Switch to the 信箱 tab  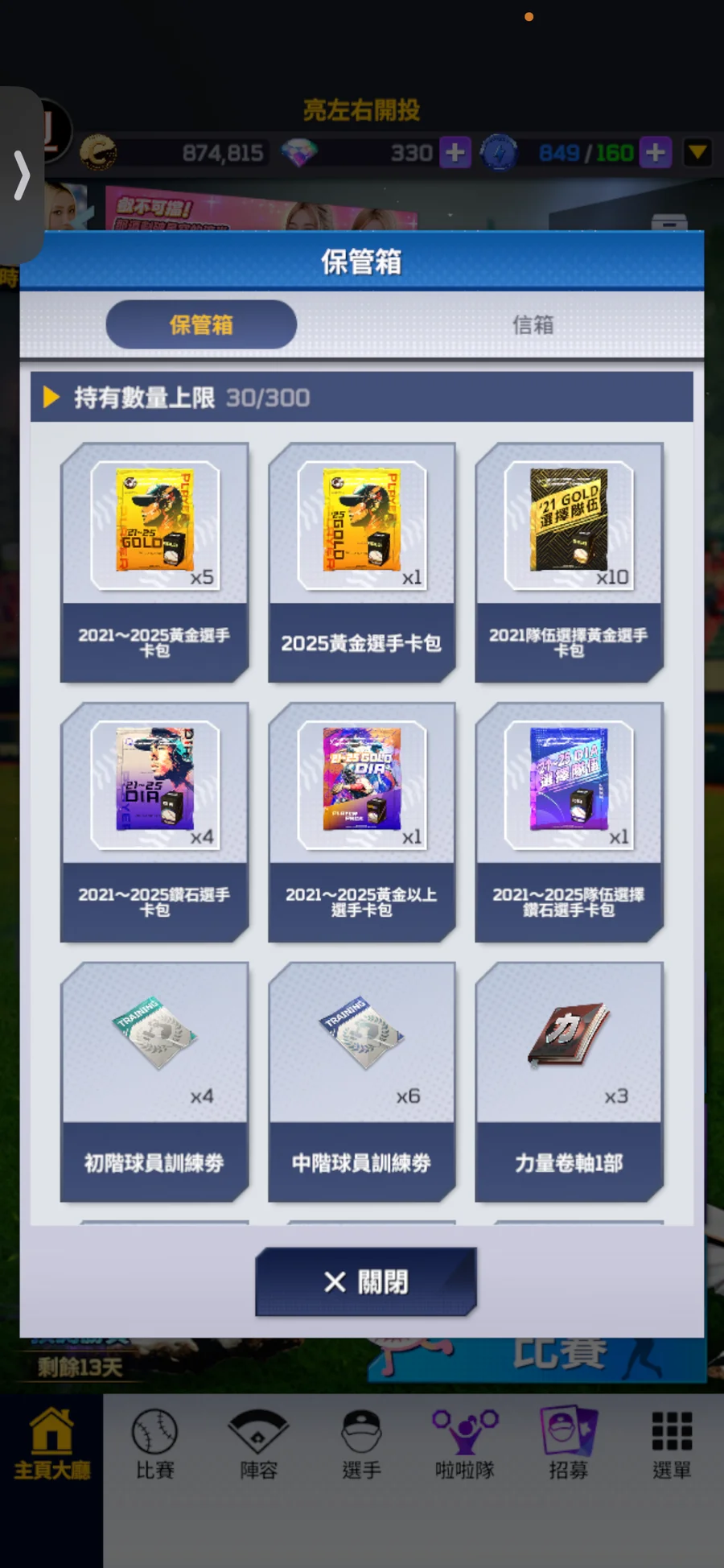point(533,325)
